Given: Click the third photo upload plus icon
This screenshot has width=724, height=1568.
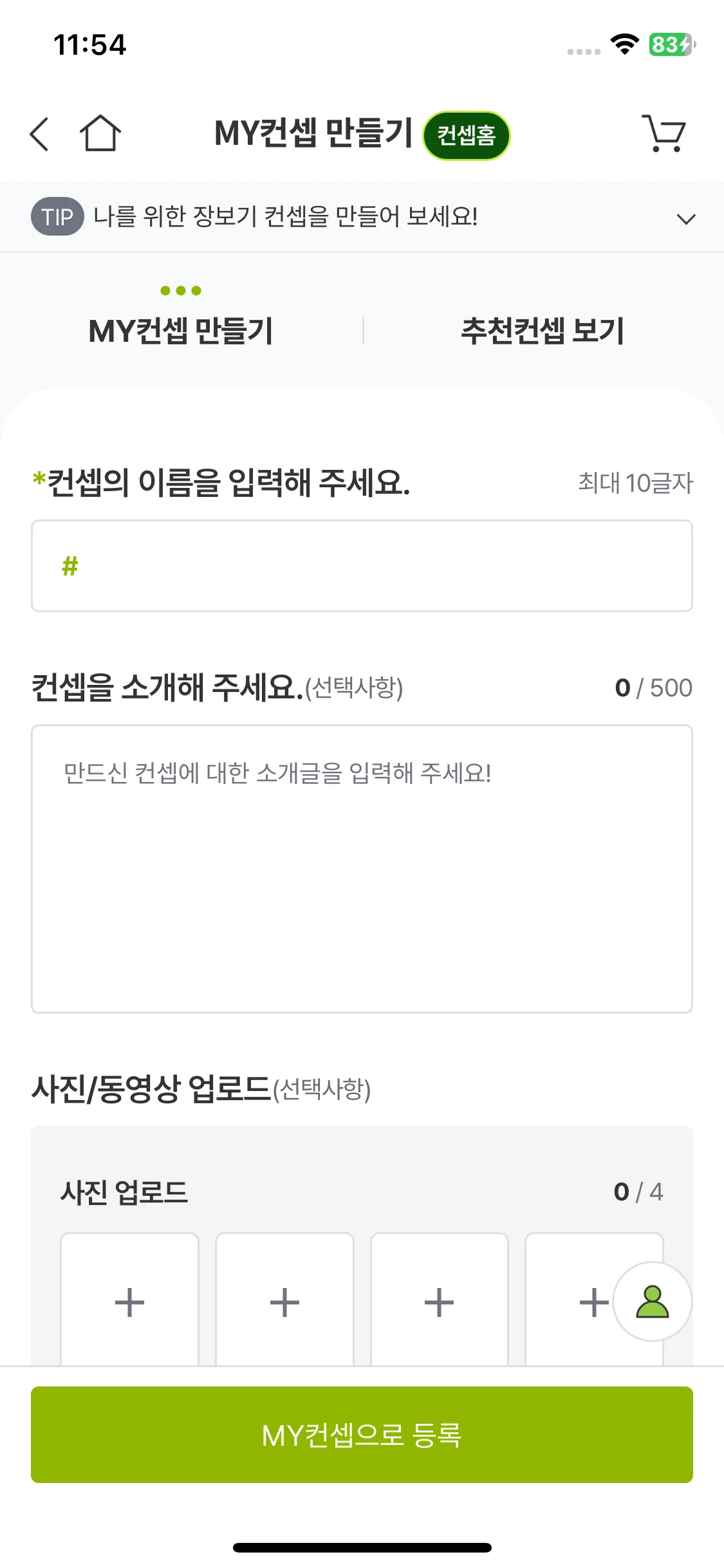Looking at the screenshot, I should click(439, 1301).
